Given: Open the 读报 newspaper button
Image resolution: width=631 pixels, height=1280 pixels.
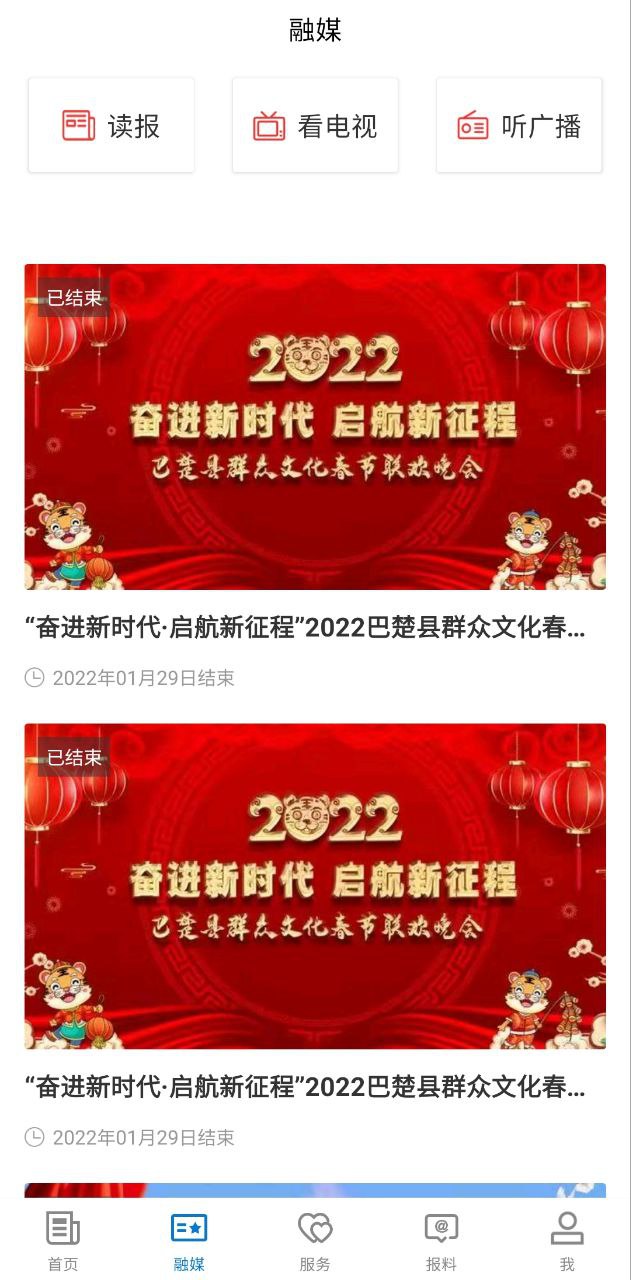Looking at the screenshot, I should point(111,126).
